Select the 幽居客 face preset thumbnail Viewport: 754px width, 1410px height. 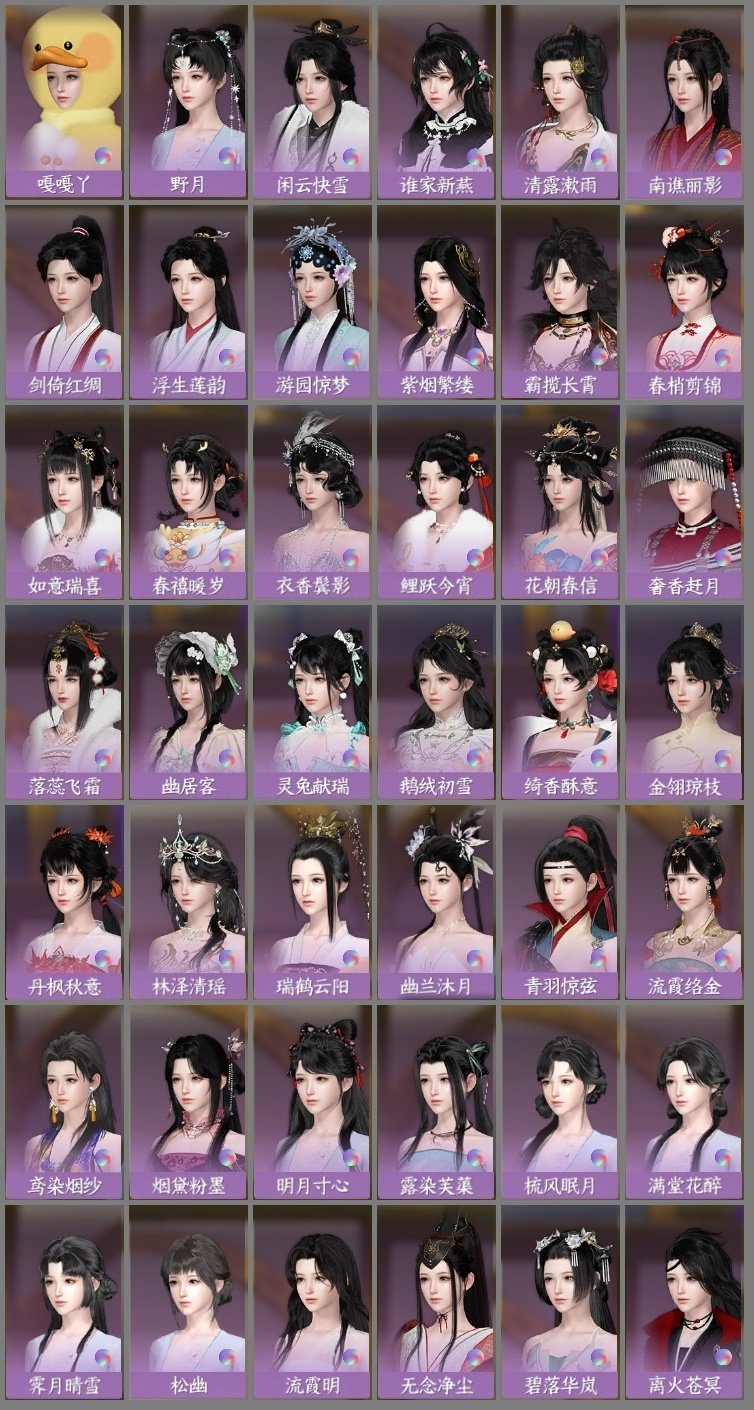[187, 695]
